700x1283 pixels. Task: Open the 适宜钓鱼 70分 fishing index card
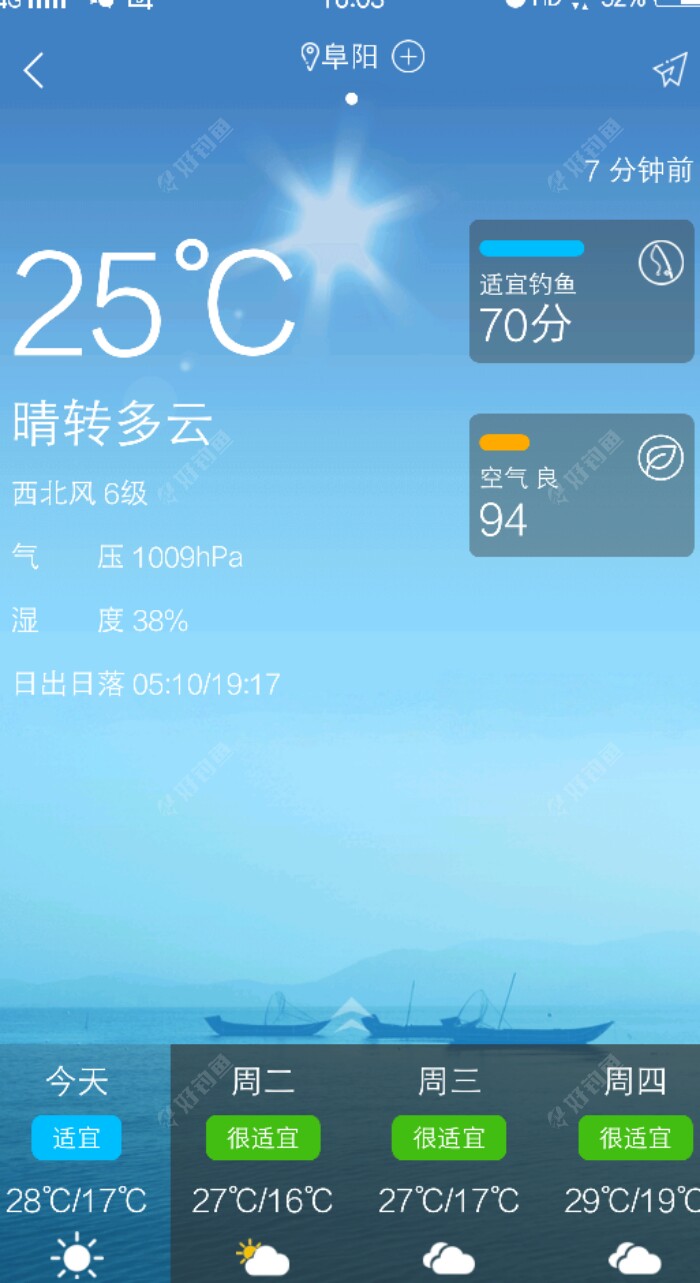(x=581, y=291)
